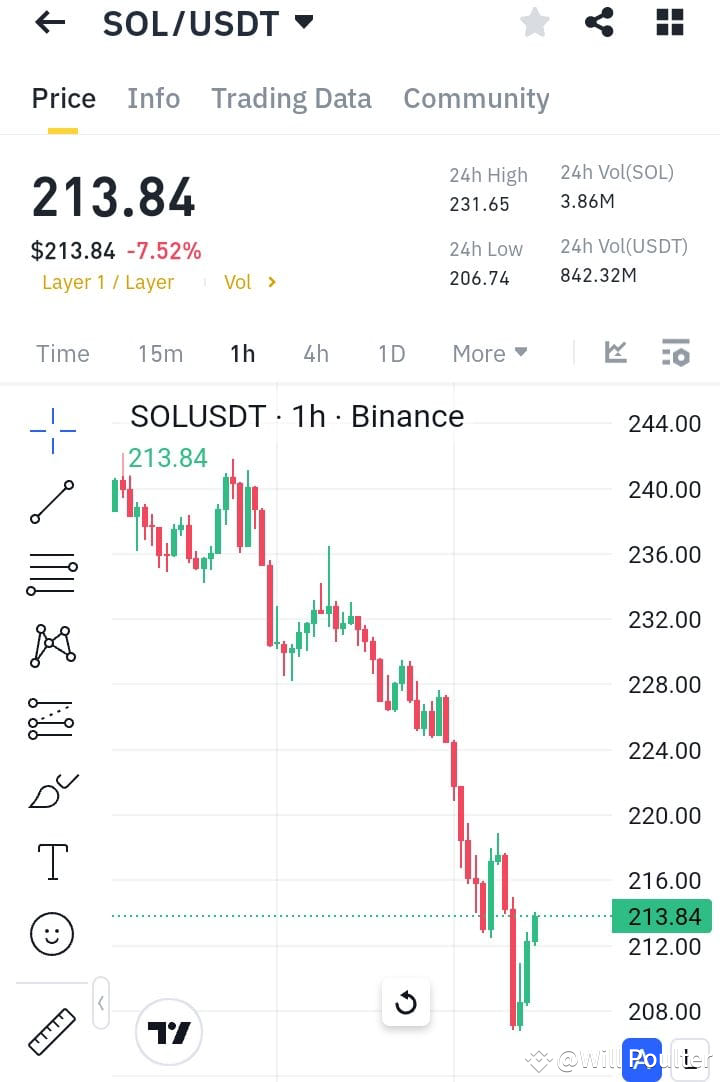Reload the chart with the refresh icon
Screen dimensions: 720x1082
tap(406, 1002)
